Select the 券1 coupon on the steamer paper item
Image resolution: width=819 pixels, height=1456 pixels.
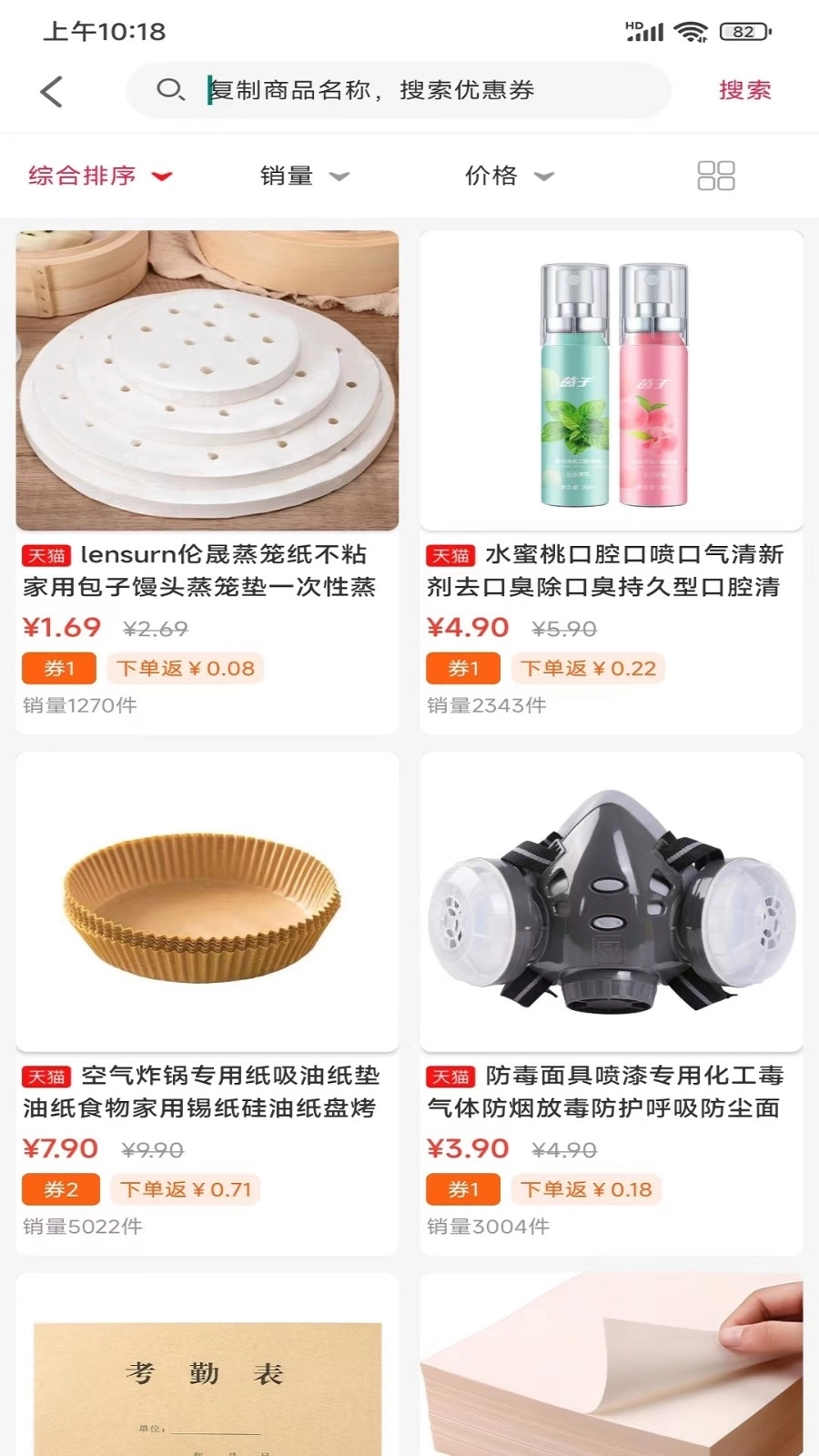57,668
